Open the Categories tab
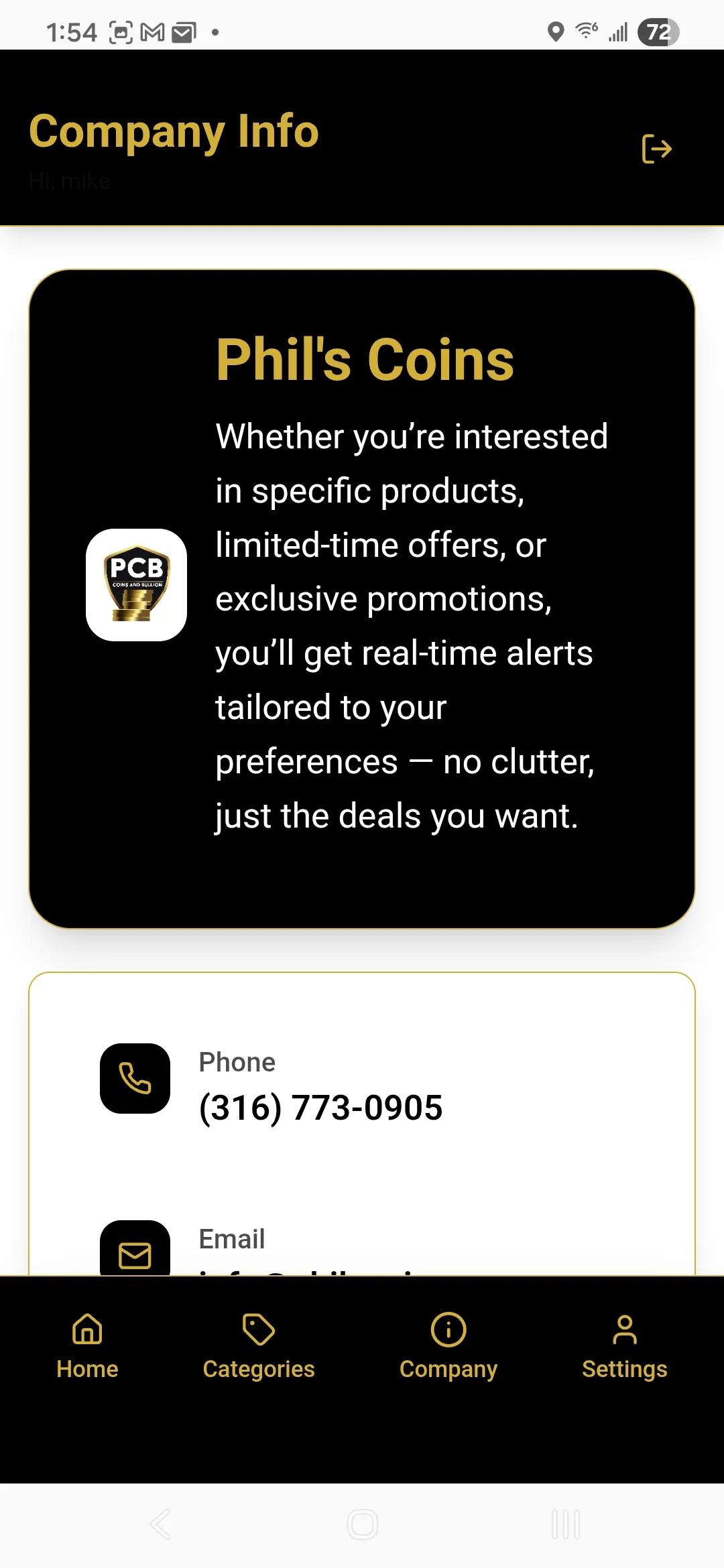 pyautogui.click(x=258, y=1348)
